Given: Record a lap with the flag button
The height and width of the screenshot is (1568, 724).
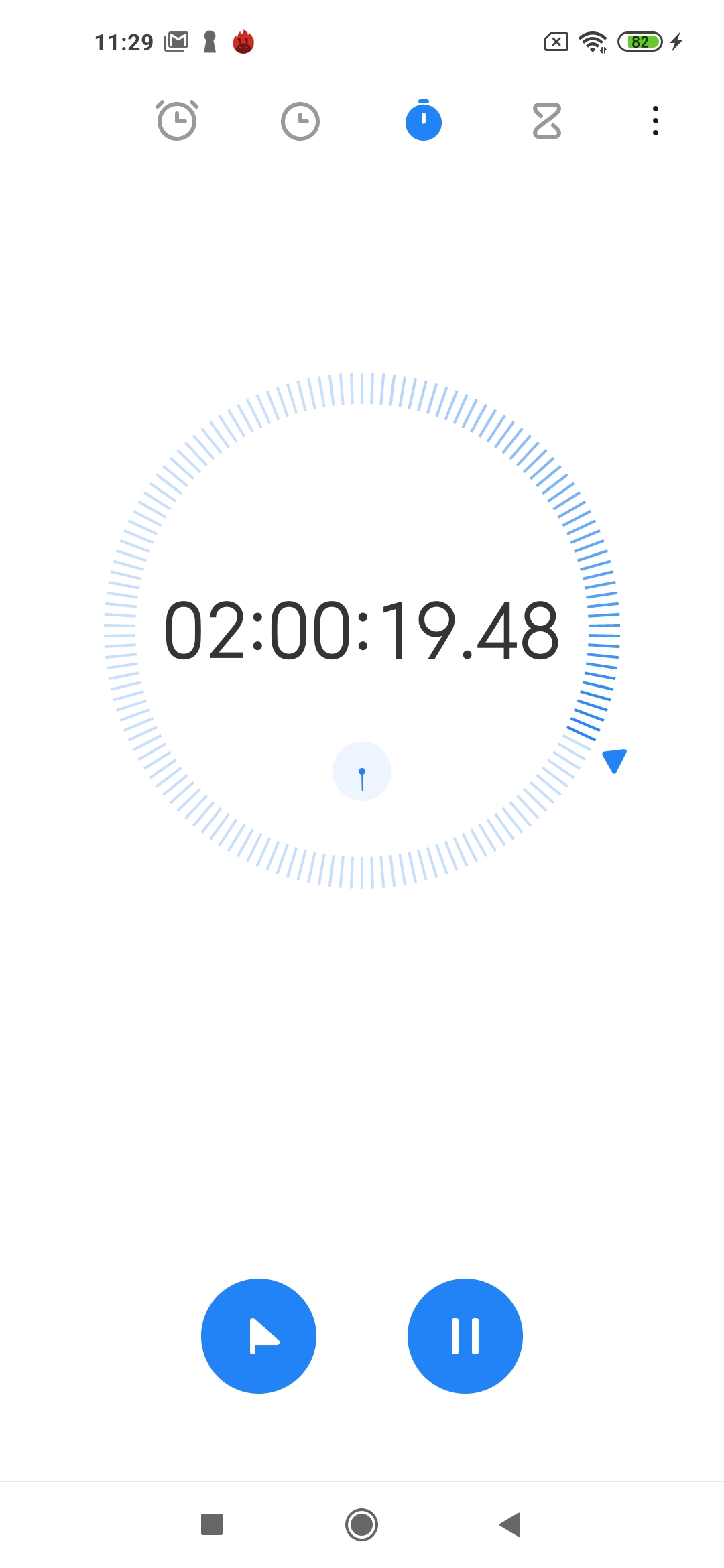Looking at the screenshot, I should tap(259, 1336).
